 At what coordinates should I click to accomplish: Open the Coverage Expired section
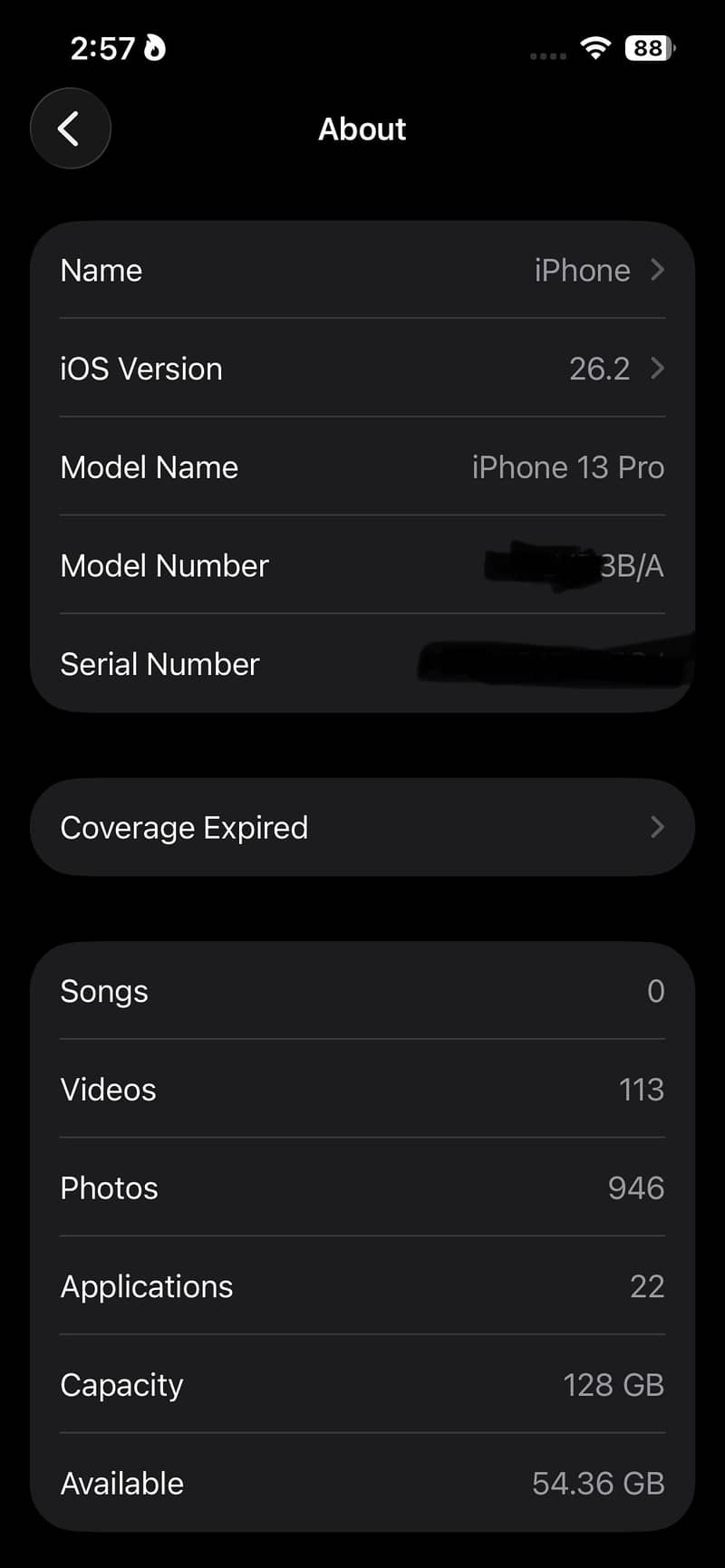362,827
